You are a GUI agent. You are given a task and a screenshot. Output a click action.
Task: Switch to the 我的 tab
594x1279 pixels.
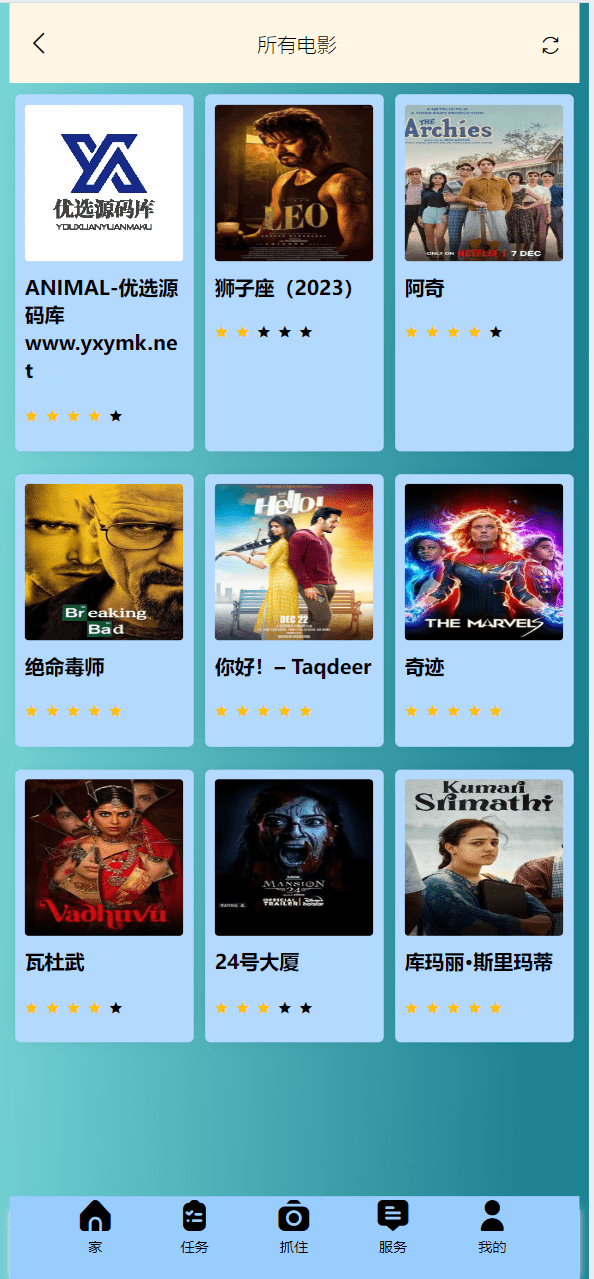492,1227
